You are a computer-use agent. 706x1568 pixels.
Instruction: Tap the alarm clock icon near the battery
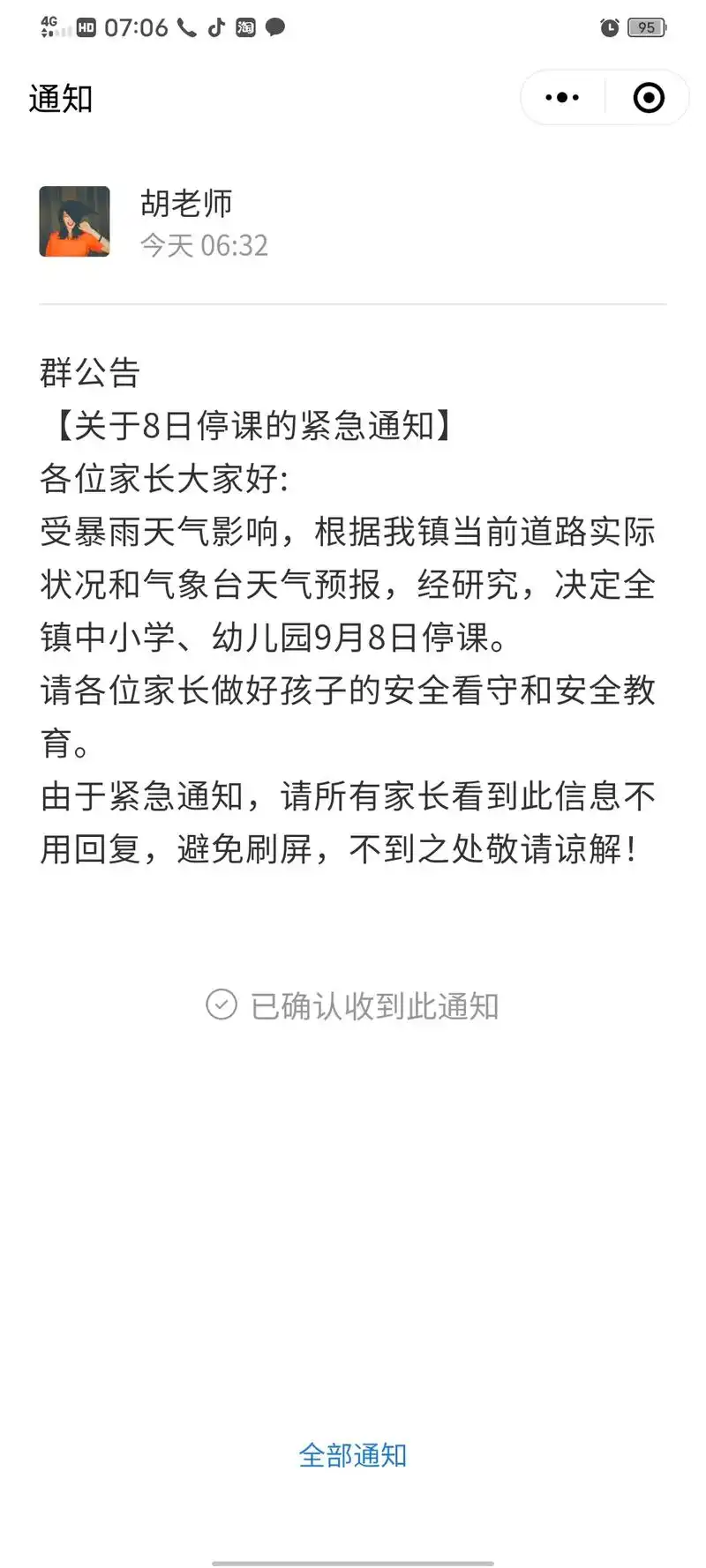pyautogui.click(x=609, y=27)
